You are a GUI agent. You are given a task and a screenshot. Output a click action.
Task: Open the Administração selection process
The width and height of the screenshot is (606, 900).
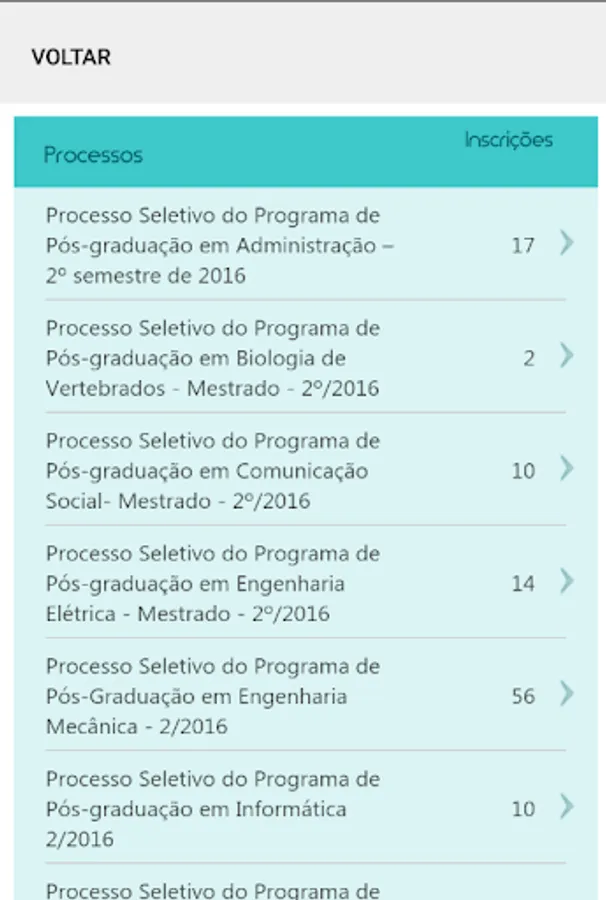point(300,245)
